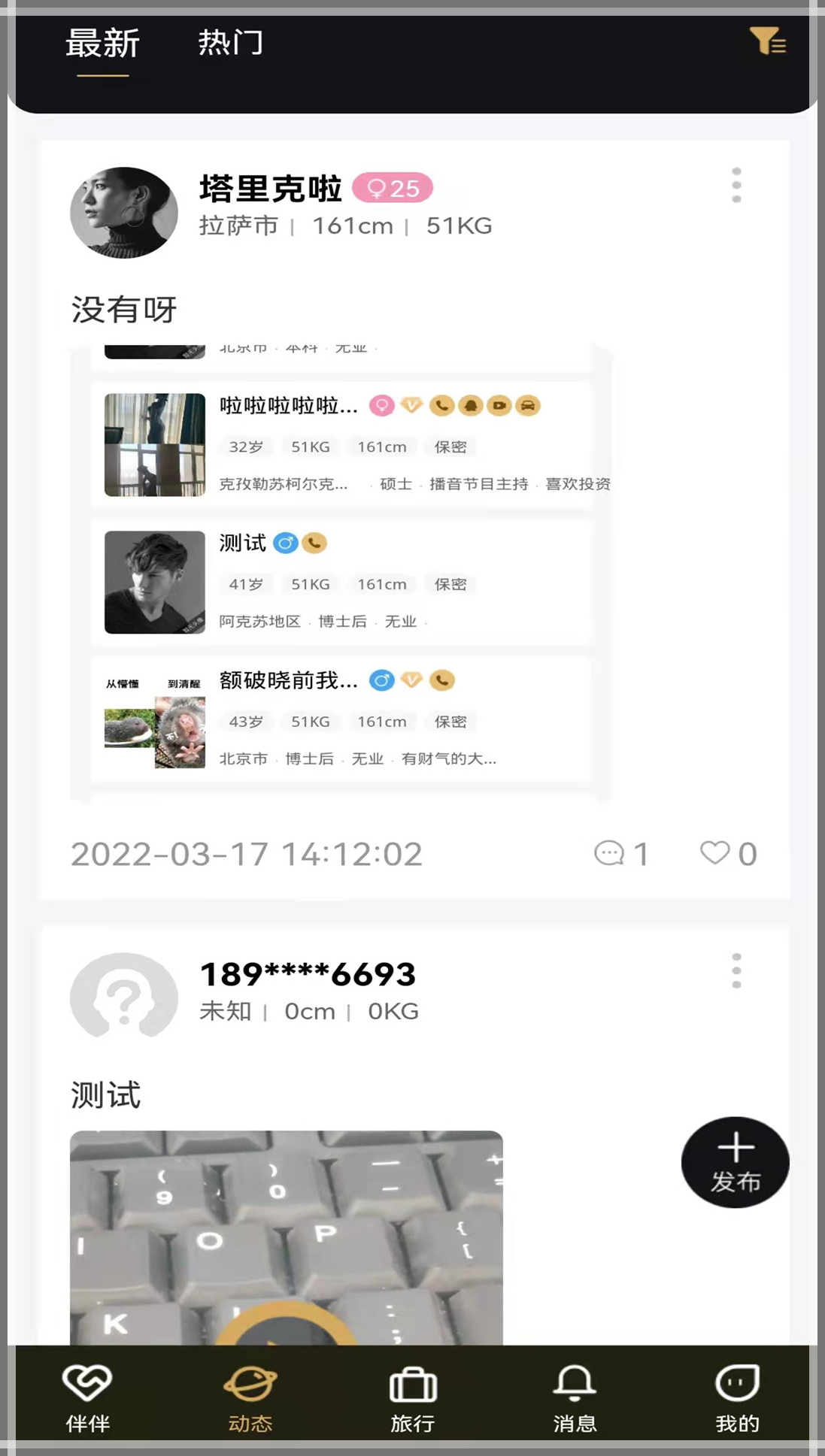Go to the 我的 profile tab
The height and width of the screenshot is (1456, 825).
click(737, 1398)
